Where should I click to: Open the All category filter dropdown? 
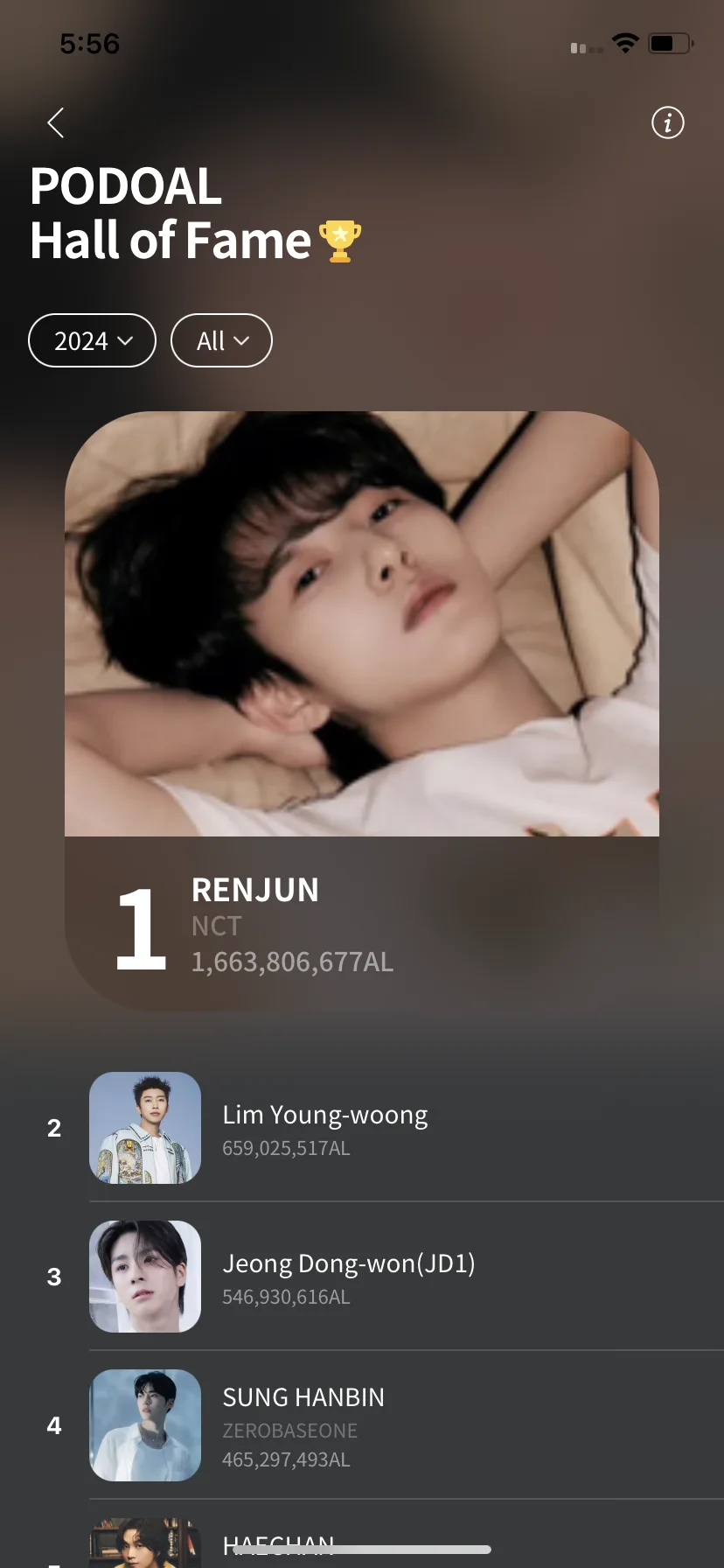[221, 340]
